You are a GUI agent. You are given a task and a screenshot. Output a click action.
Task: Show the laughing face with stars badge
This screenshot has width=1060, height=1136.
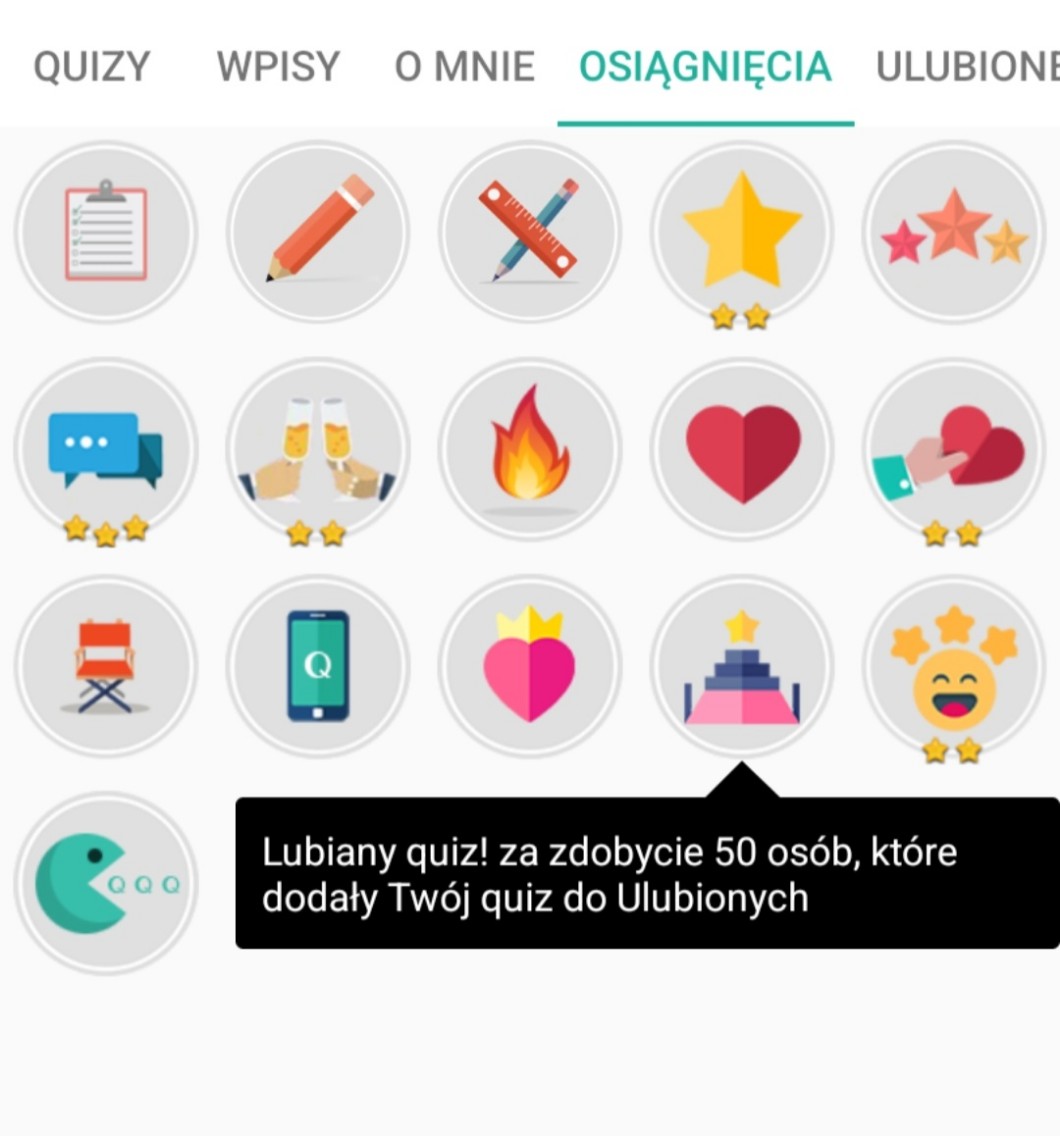(x=954, y=666)
